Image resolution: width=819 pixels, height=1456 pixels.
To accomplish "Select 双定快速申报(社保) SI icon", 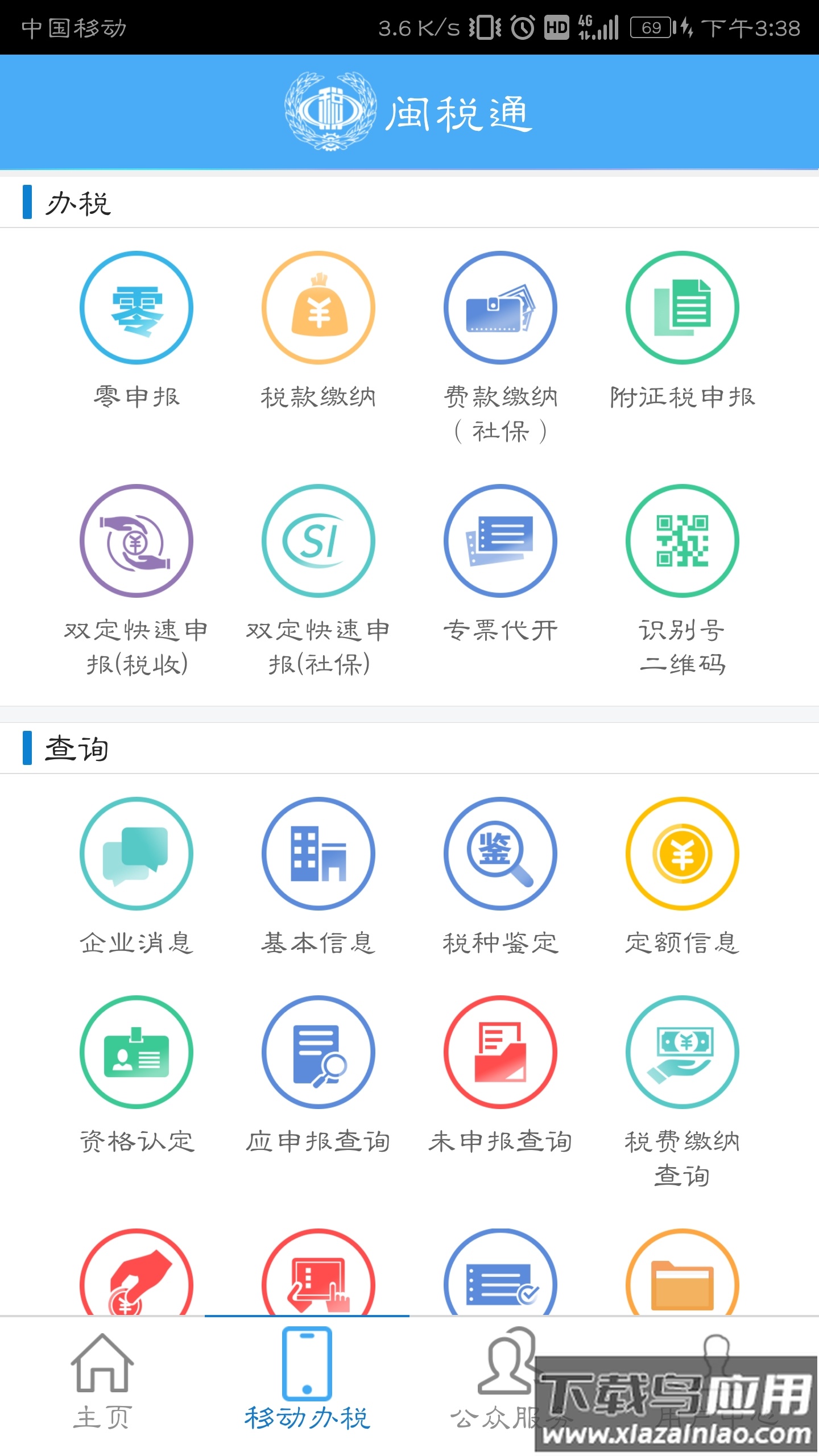I will tap(318, 541).
